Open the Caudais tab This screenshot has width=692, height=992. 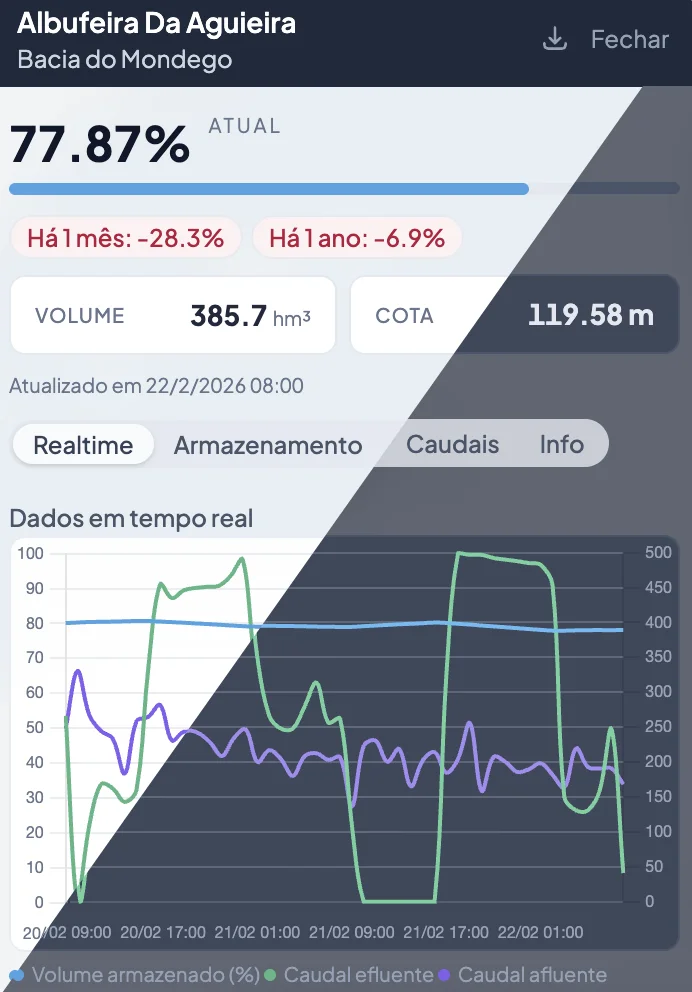(452, 445)
